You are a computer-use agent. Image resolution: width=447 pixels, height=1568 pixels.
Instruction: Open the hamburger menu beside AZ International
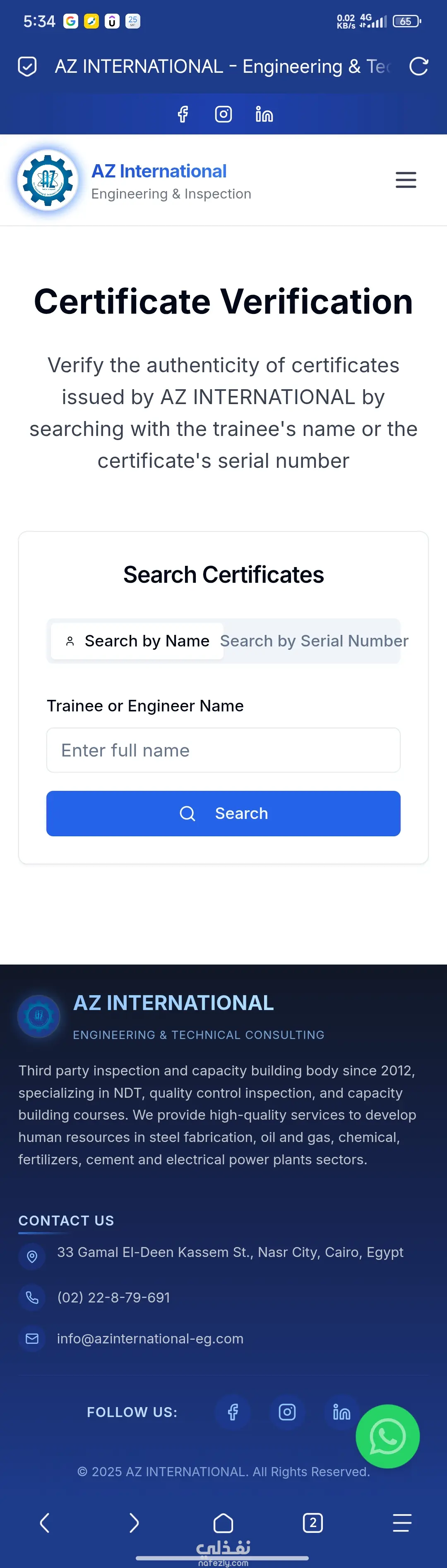point(406,180)
